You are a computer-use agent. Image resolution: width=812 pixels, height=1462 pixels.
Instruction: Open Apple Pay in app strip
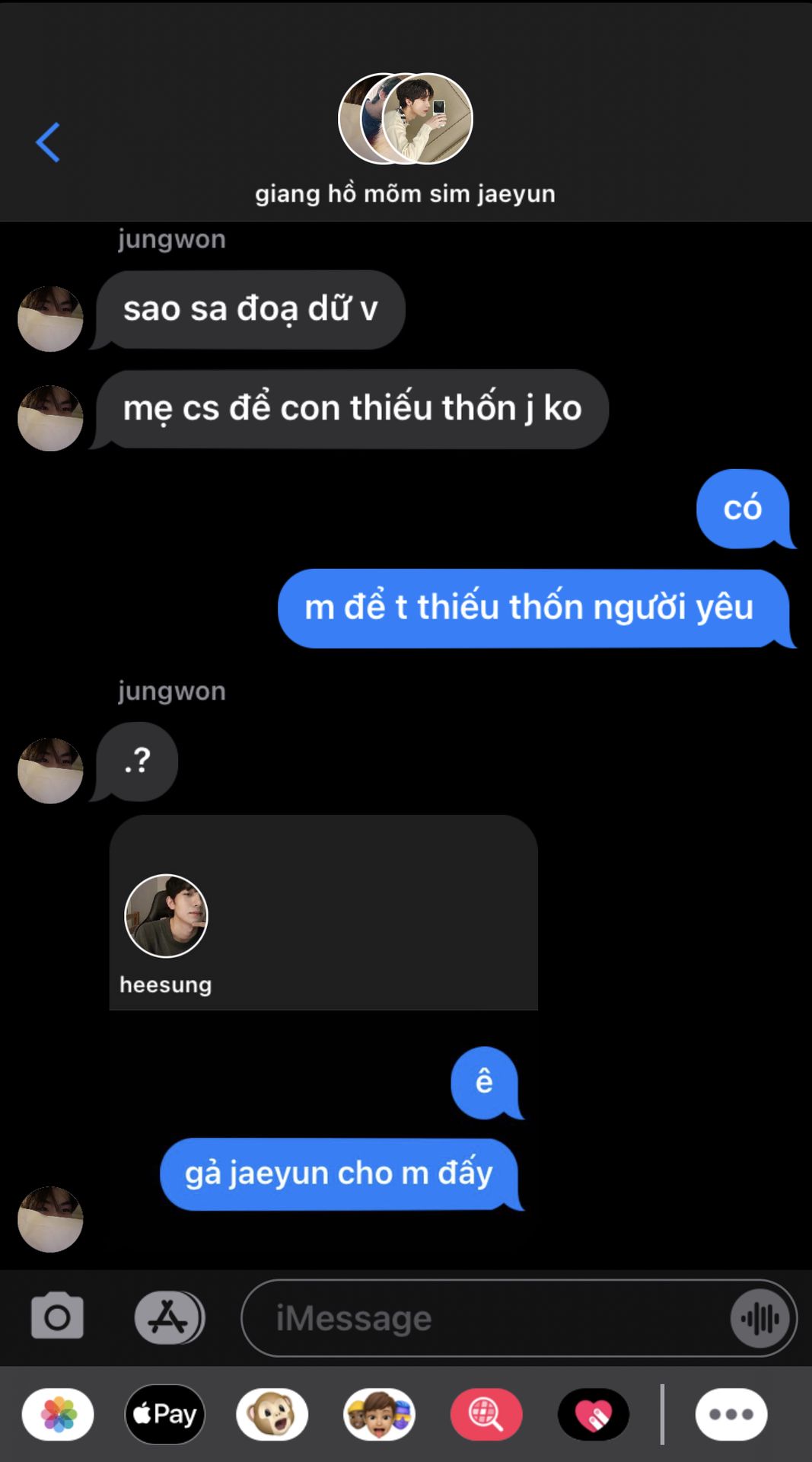[165, 1415]
